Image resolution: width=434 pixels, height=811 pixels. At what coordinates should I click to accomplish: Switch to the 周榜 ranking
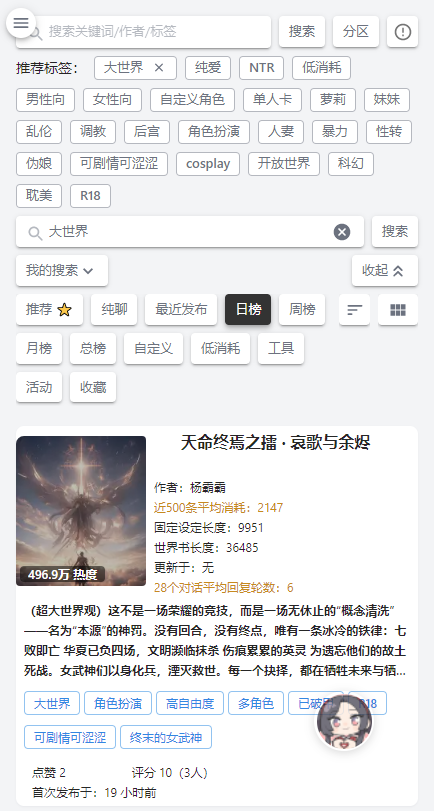[302, 309]
